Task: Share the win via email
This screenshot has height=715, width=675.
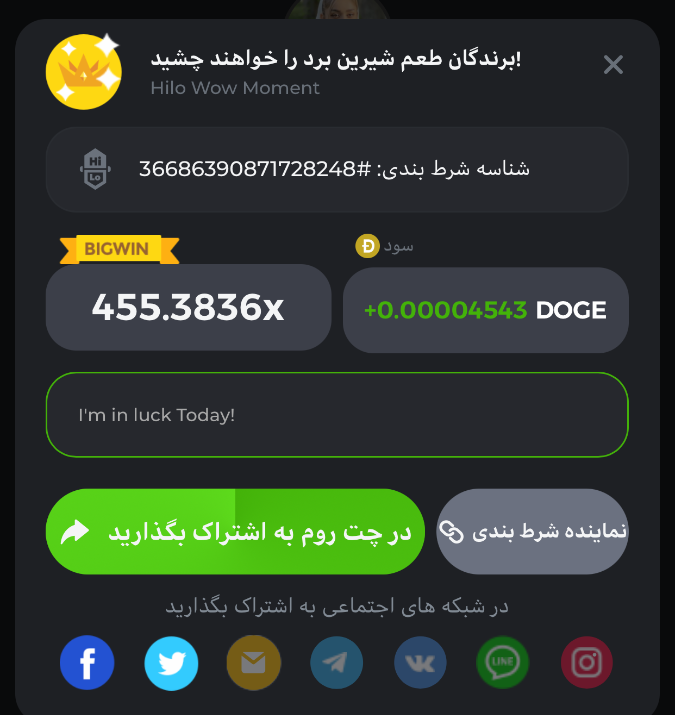Action: 254,663
